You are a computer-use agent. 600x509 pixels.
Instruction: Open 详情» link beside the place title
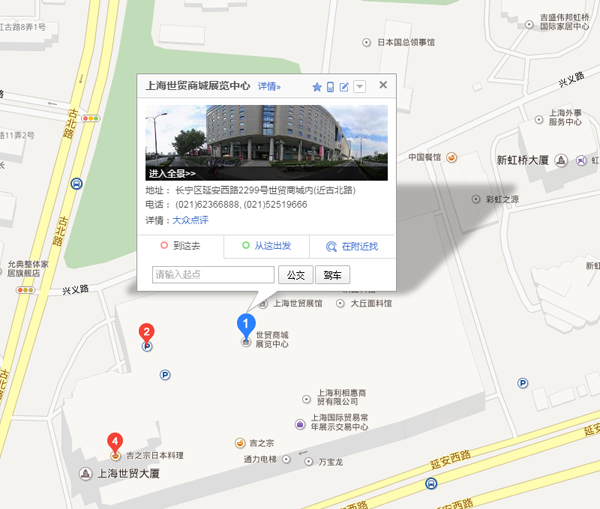[x=269, y=87]
